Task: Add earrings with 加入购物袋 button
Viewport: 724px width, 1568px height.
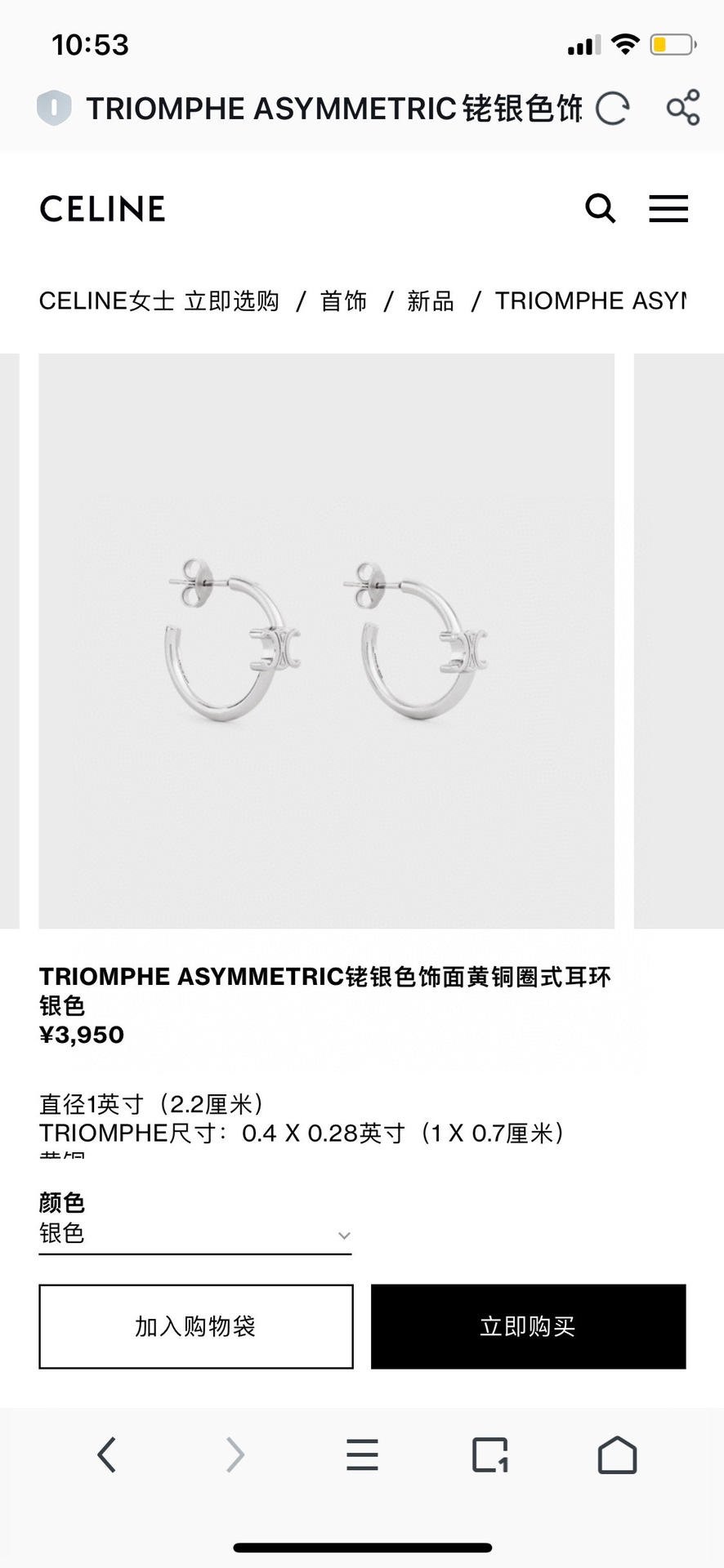Action: [x=196, y=1326]
